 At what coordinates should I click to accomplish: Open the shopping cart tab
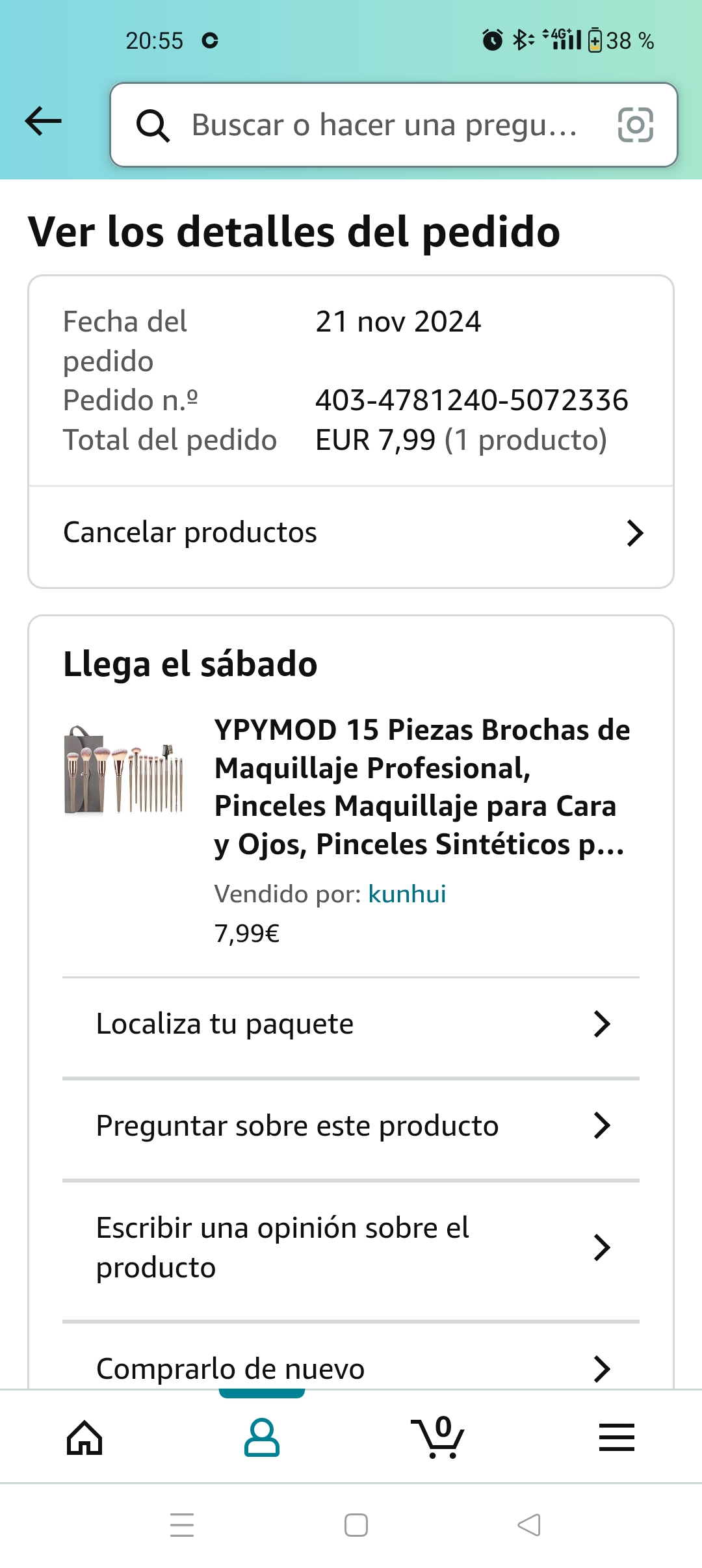coord(439,1437)
